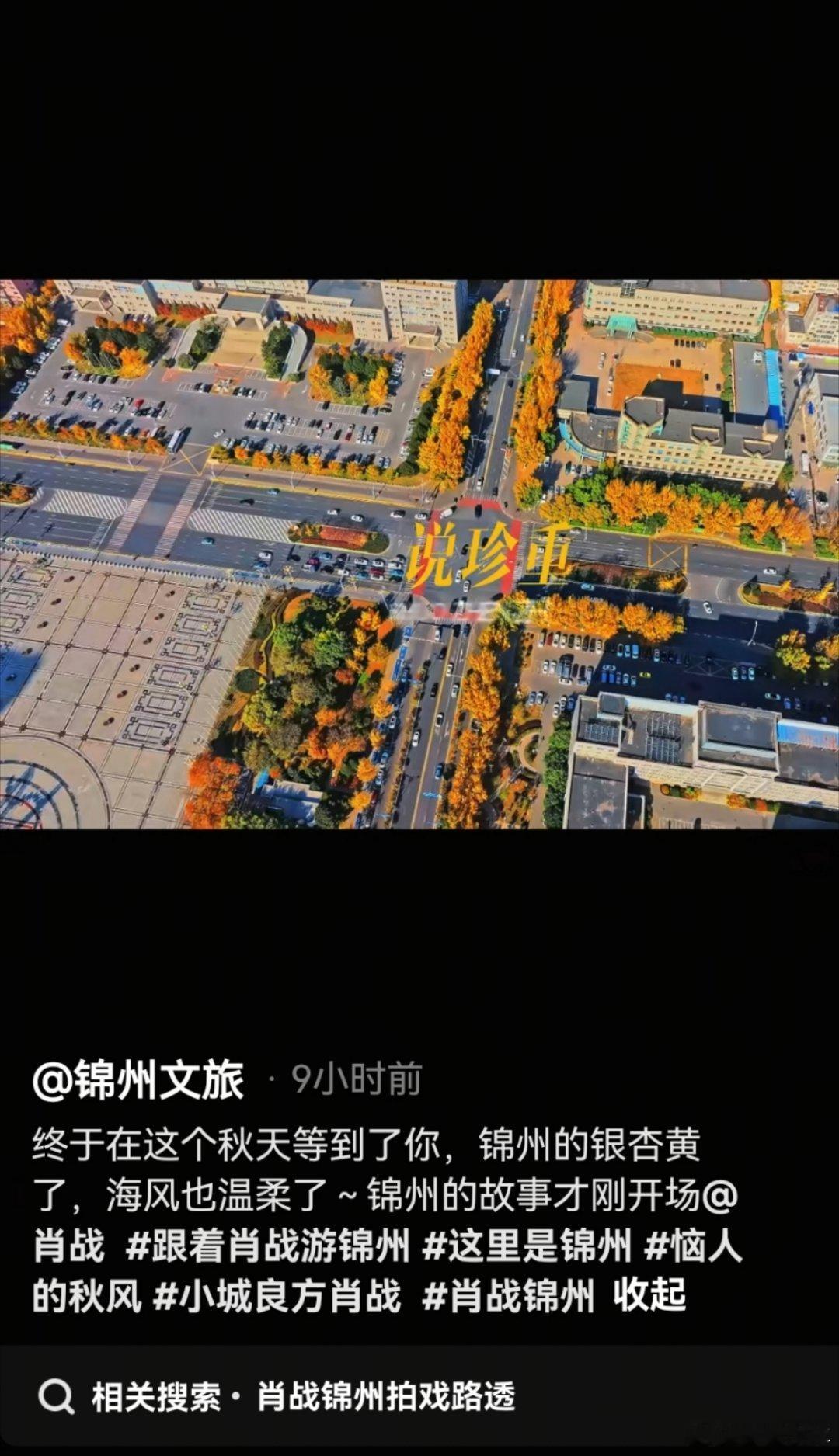
Task: Open hashtag #肖战锦州
Action: click(x=508, y=1296)
